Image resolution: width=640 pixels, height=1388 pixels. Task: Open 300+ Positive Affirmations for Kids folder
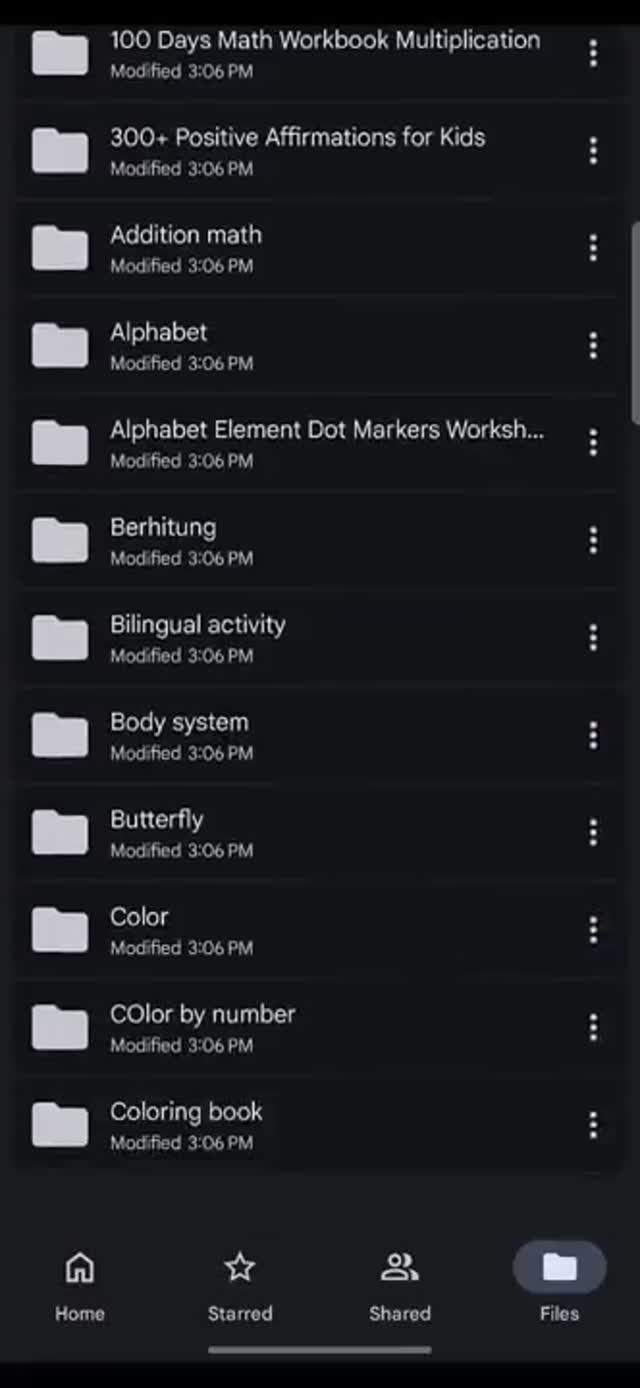point(297,149)
